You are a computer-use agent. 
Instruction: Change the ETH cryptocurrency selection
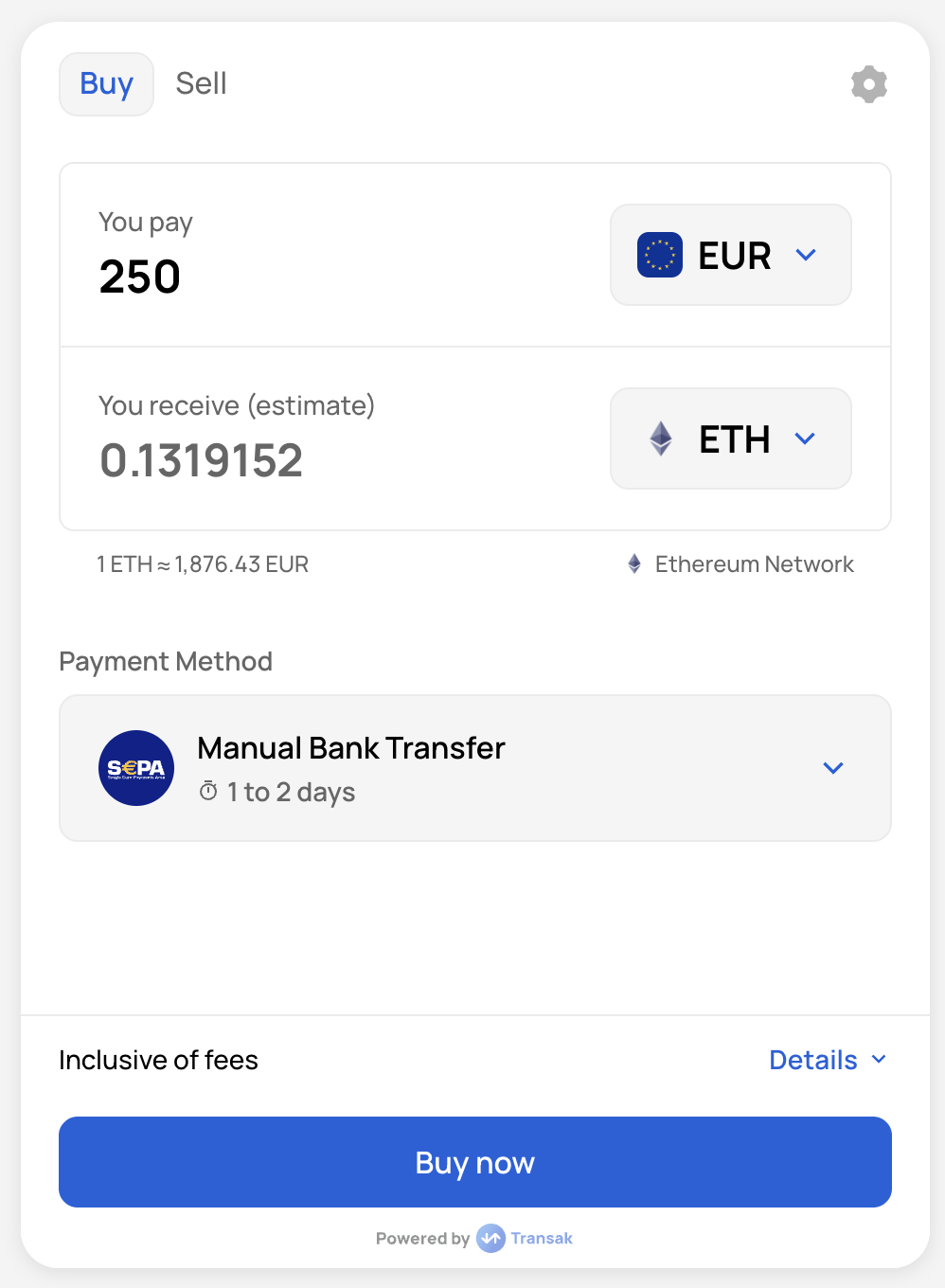(730, 438)
